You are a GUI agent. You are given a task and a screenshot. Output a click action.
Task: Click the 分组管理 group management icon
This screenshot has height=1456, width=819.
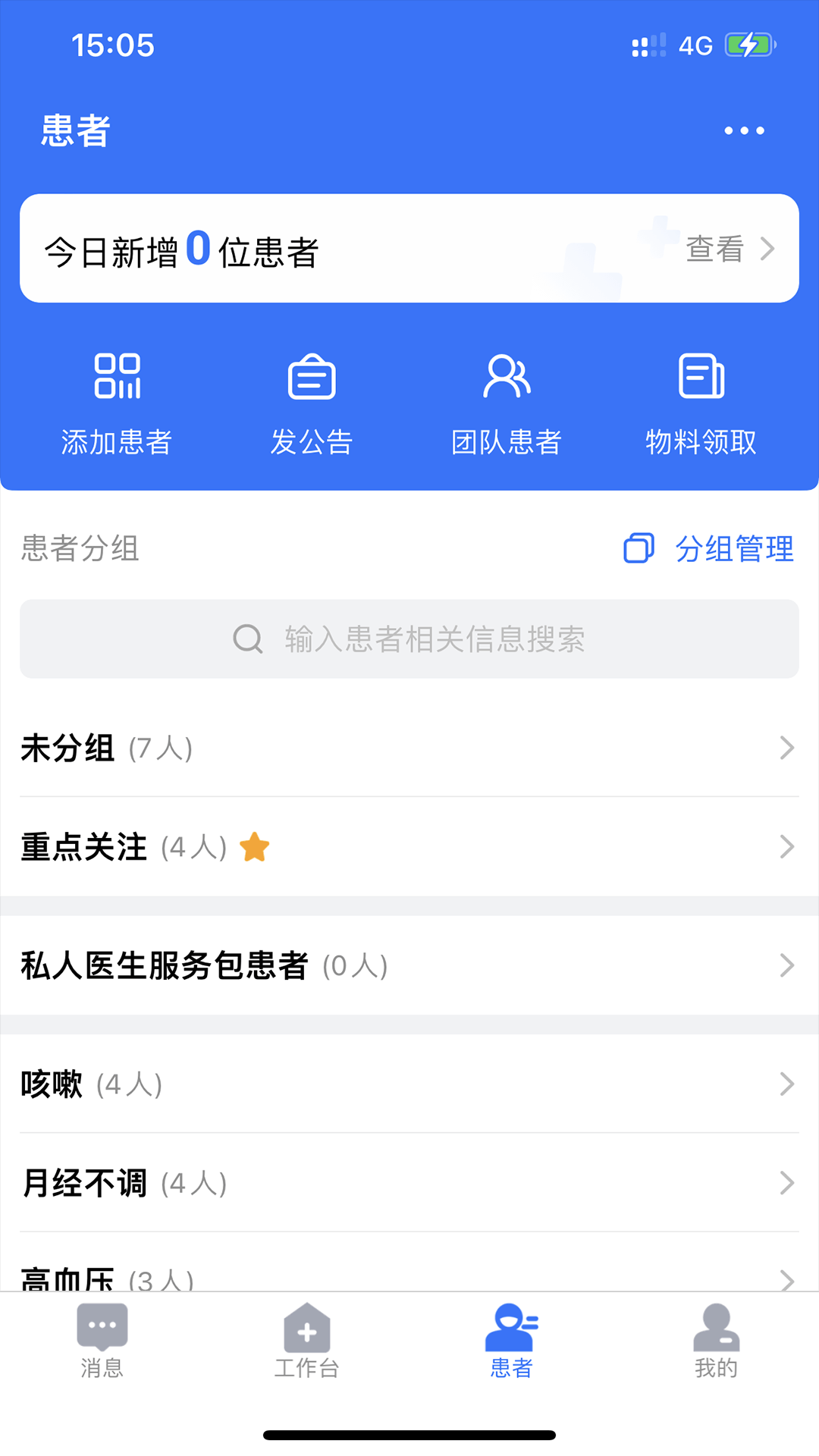tap(638, 550)
